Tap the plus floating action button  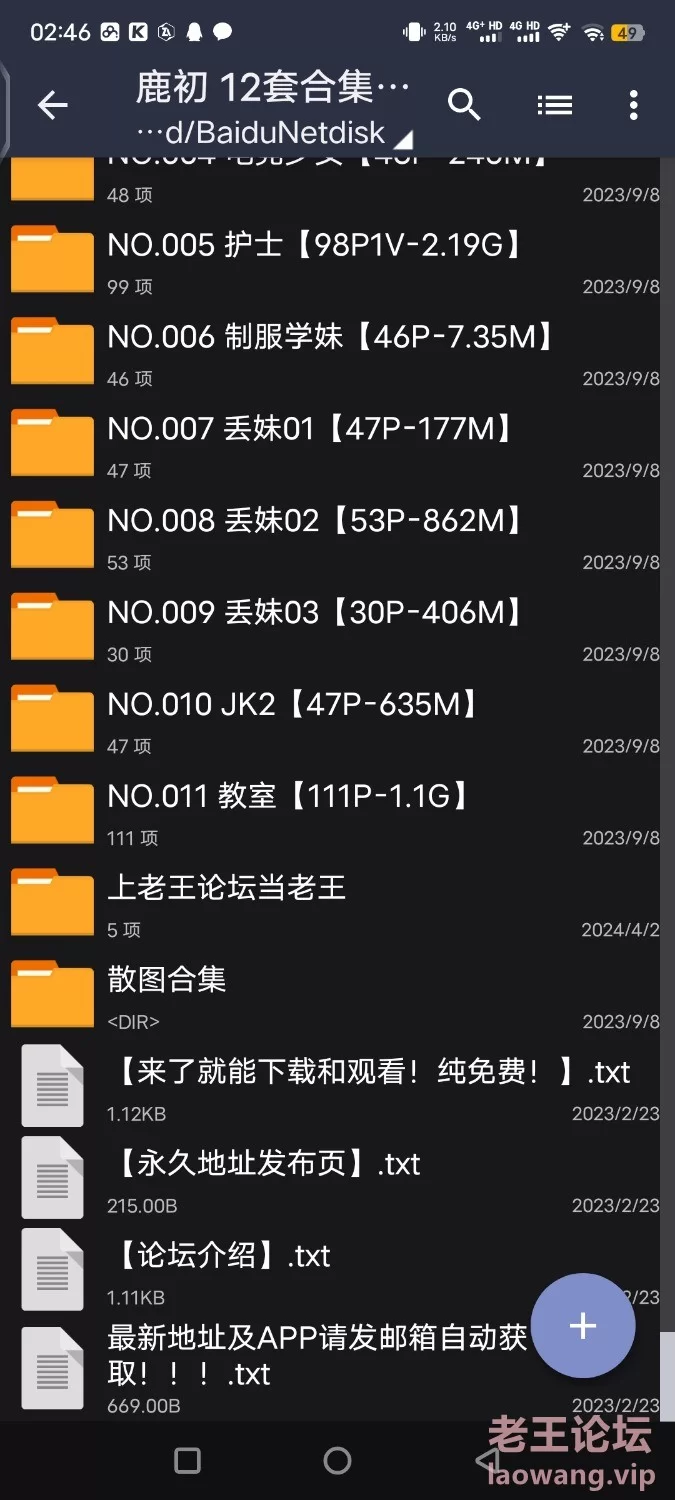click(x=583, y=1326)
